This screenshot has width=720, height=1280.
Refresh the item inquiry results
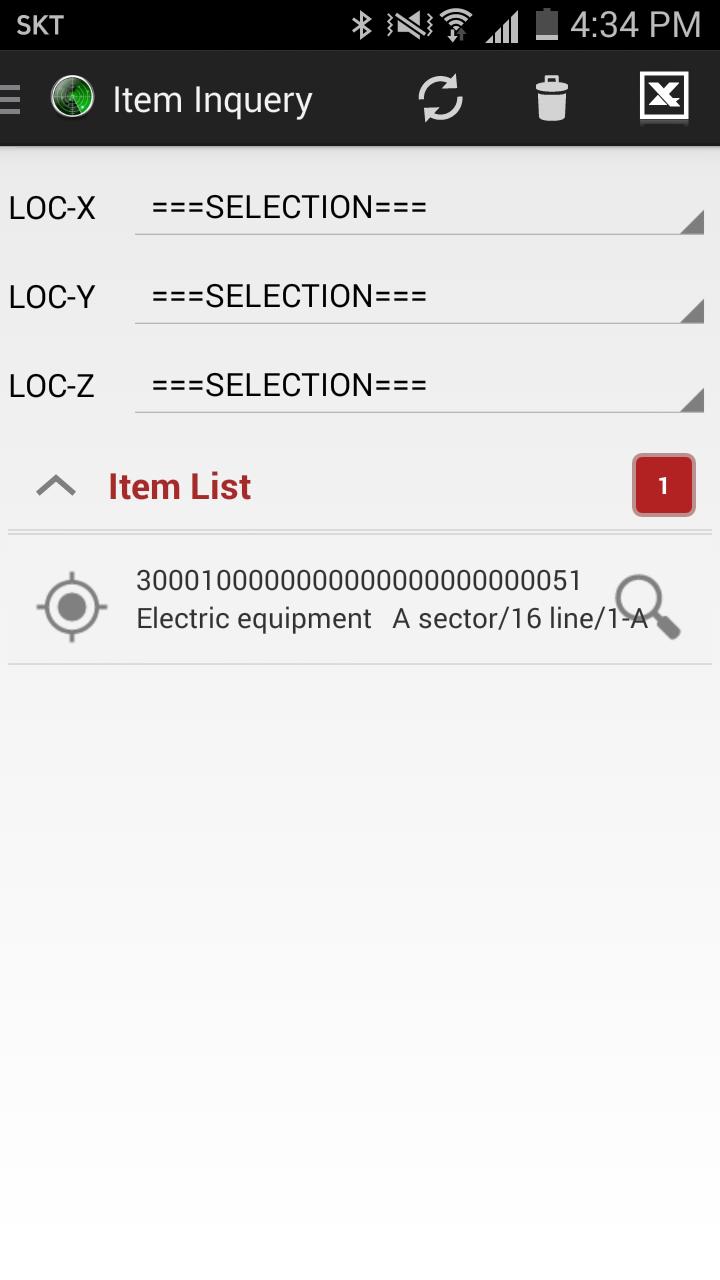click(440, 98)
